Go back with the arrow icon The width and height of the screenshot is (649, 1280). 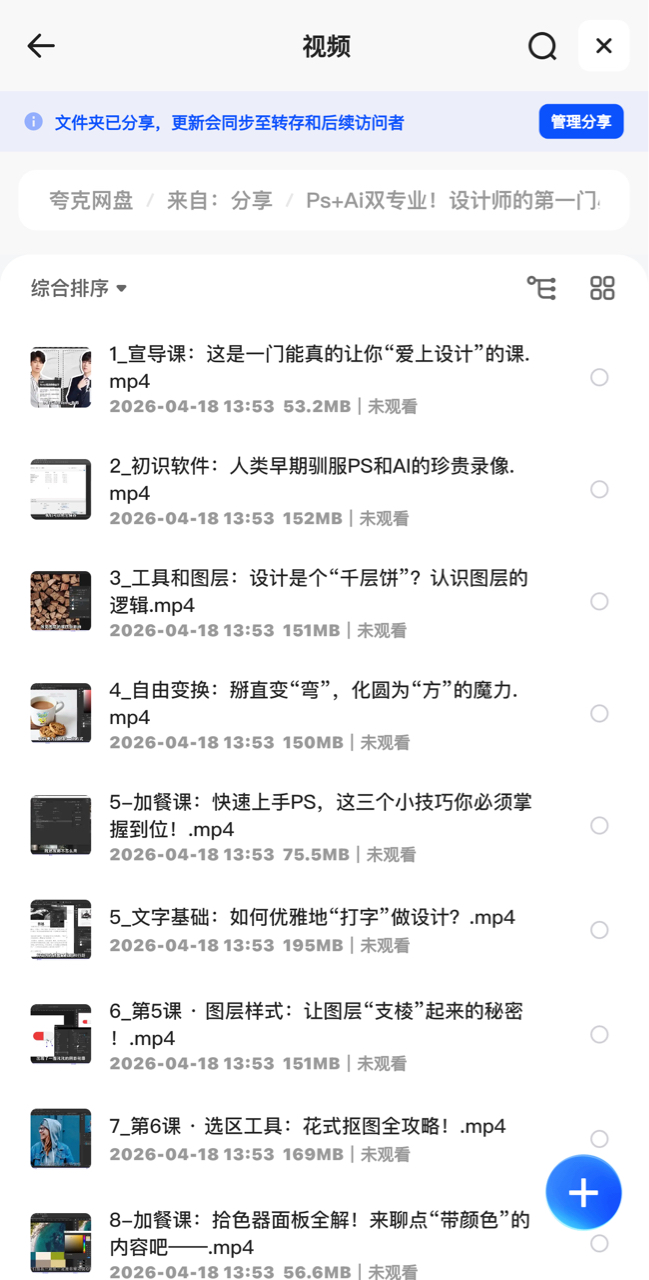(41, 46)
